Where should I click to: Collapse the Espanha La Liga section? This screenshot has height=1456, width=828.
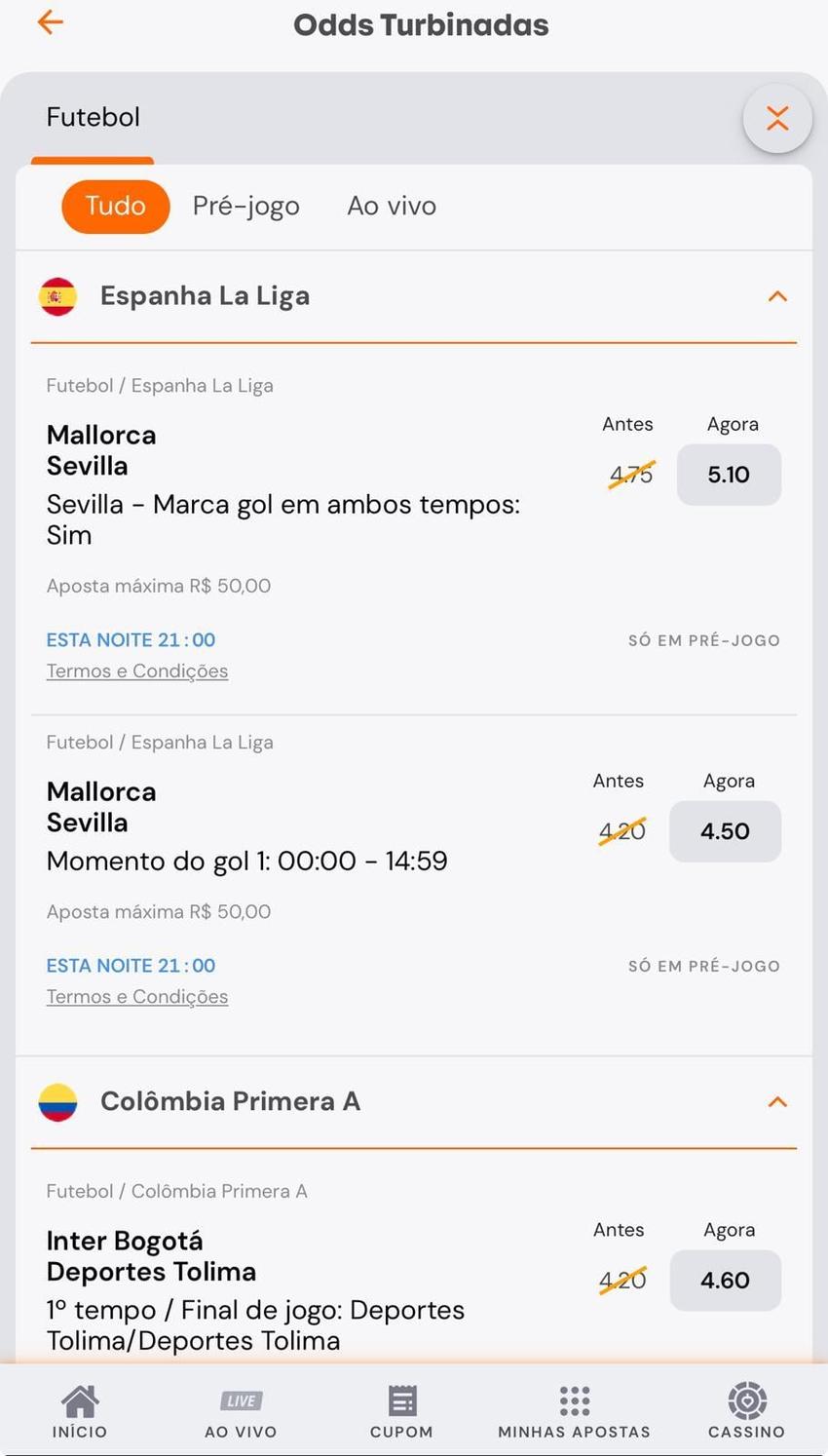[776, 295]
